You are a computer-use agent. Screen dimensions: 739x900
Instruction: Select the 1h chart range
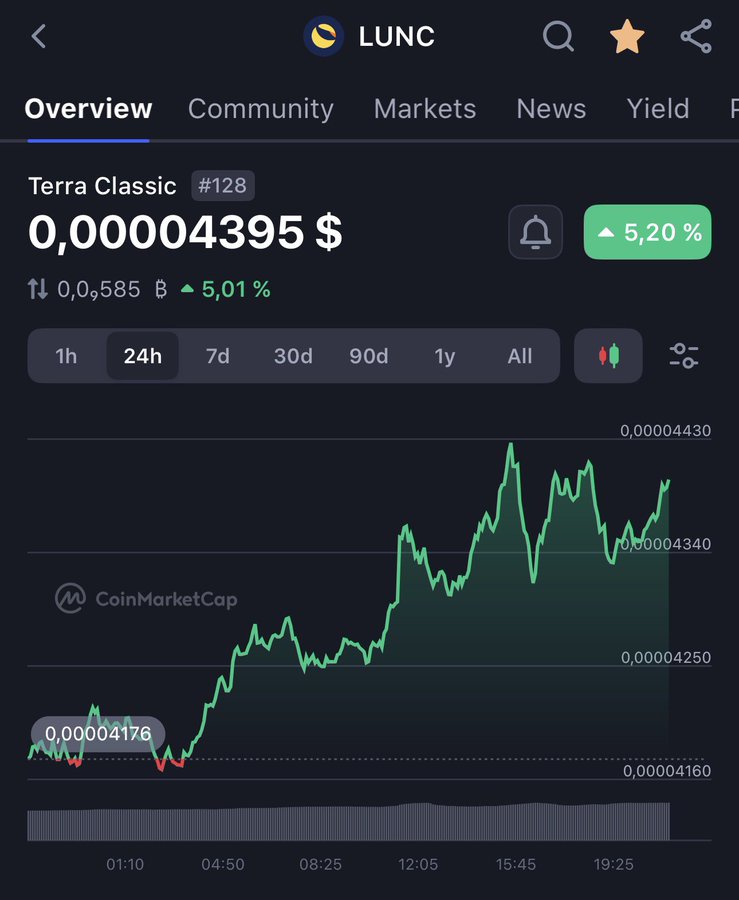click(x=66, y=356)
